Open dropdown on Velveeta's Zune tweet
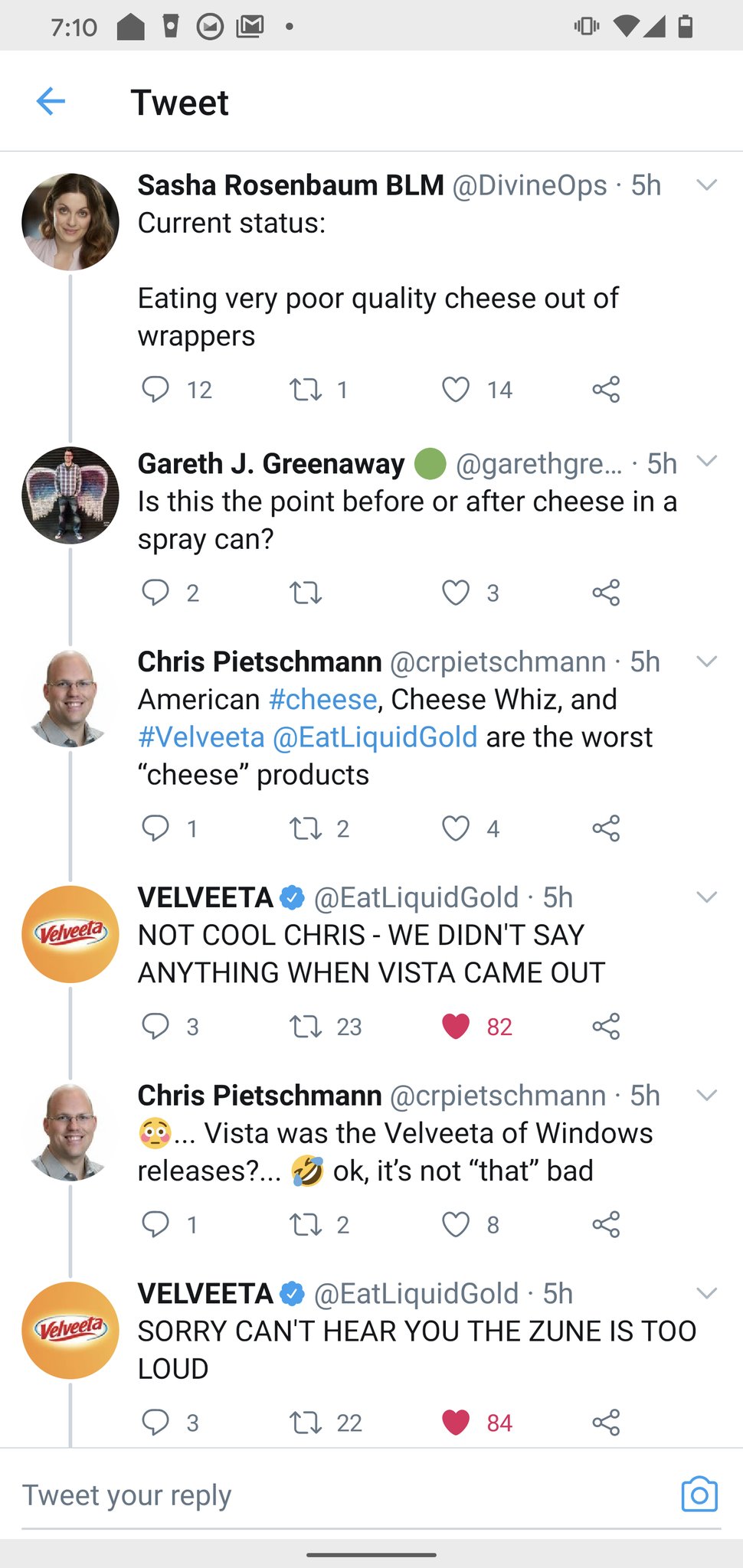Screen dimensions: 743x1568 (x=707, y=1293)
